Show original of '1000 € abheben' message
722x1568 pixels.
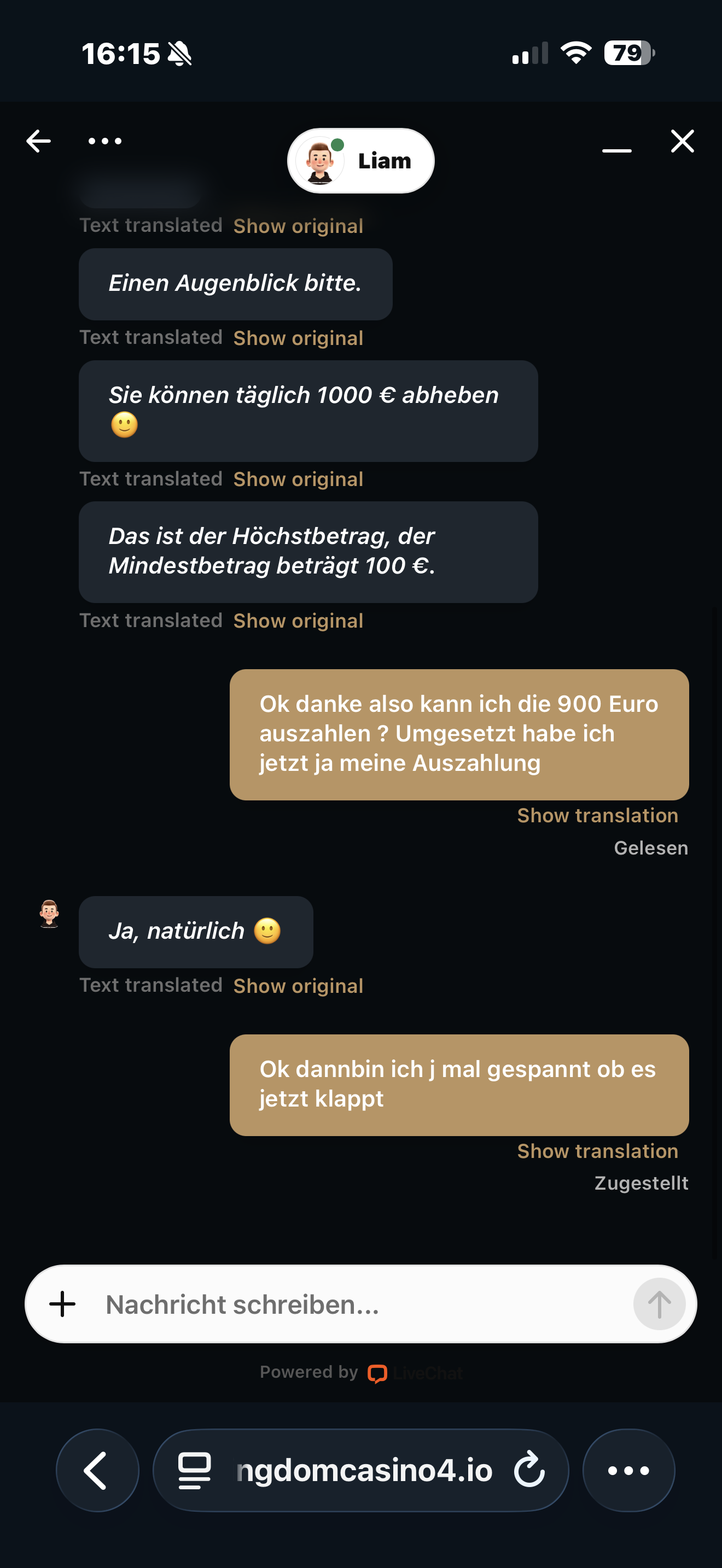[298, 479]
